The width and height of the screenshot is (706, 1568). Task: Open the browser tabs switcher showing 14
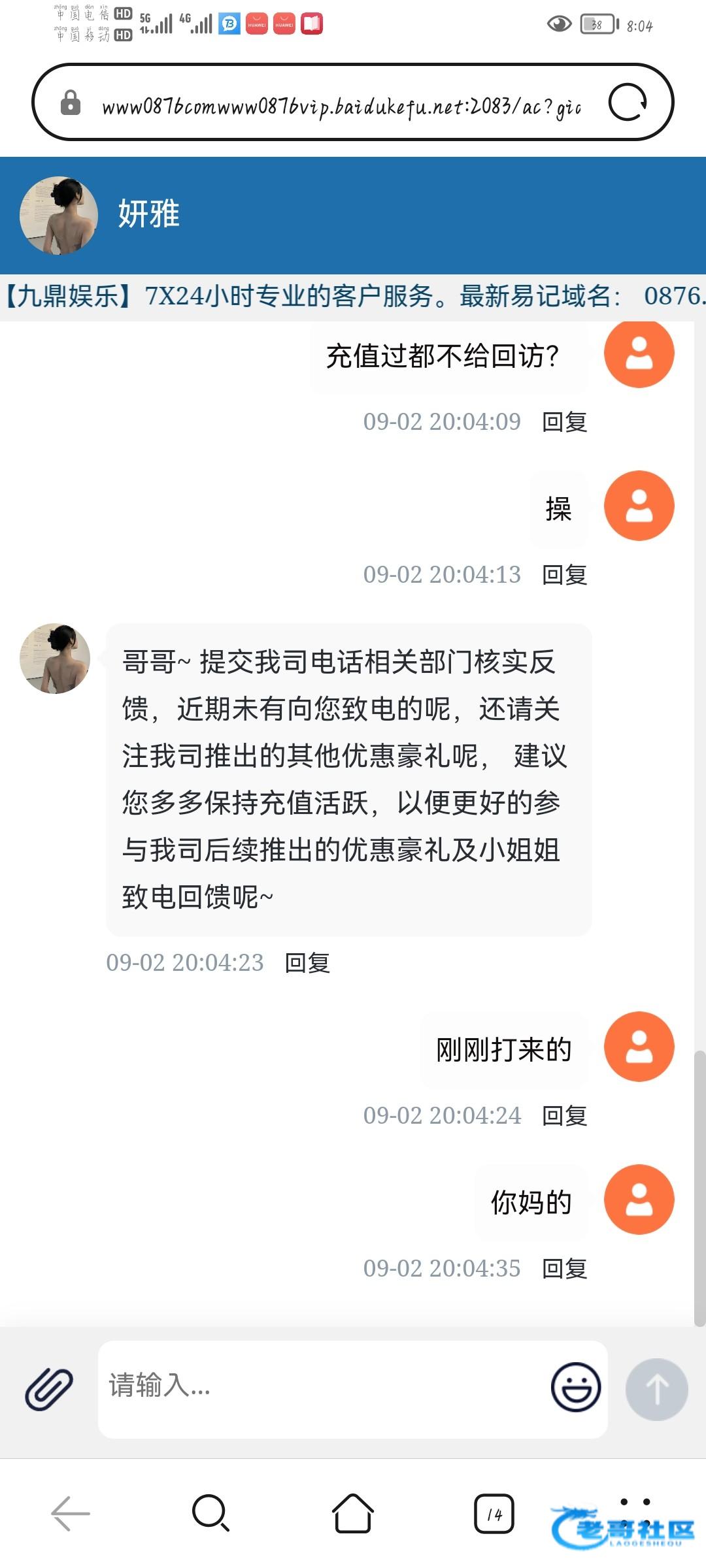tap(494, 1513)
